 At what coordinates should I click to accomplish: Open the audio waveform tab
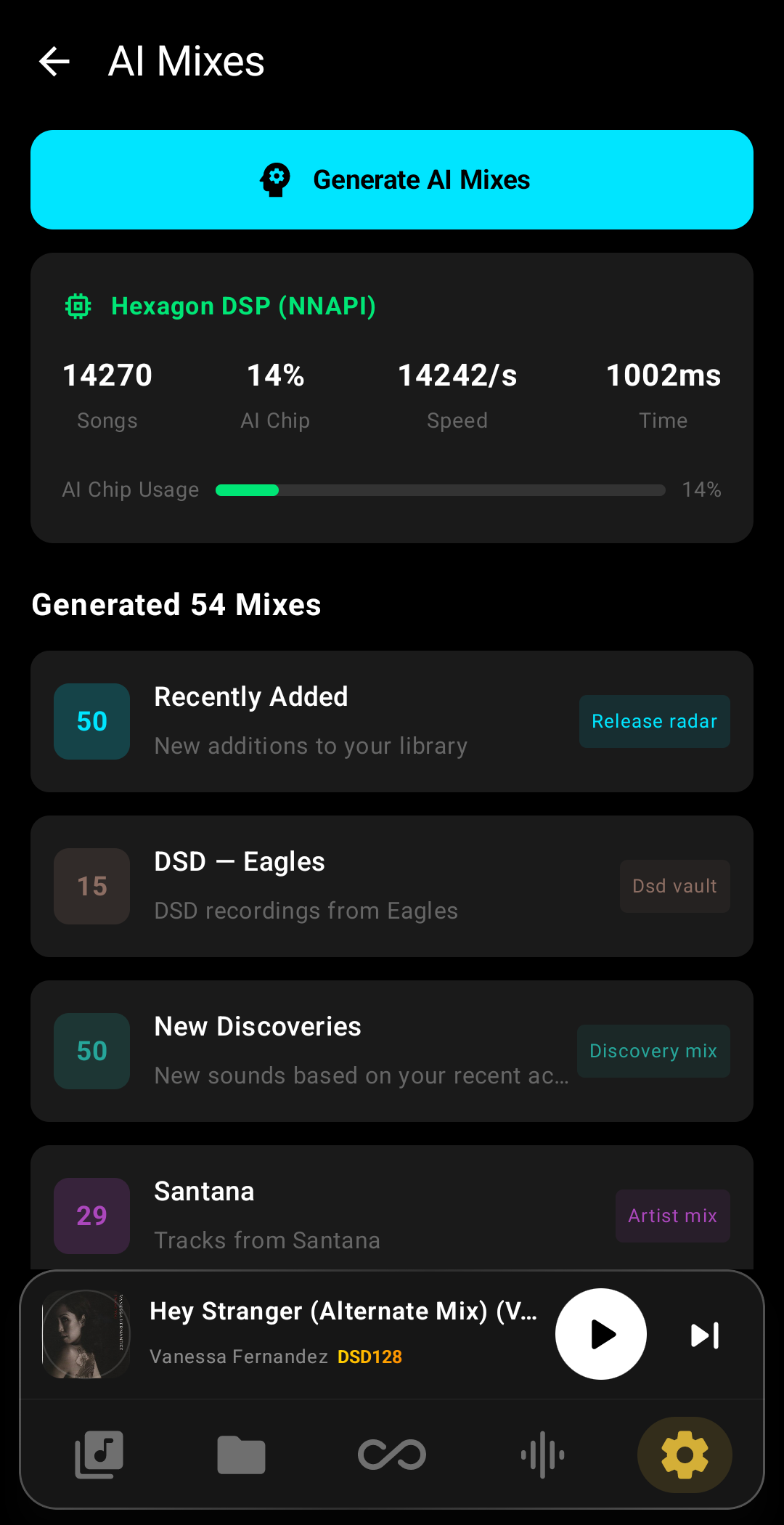click(542, 1455)
